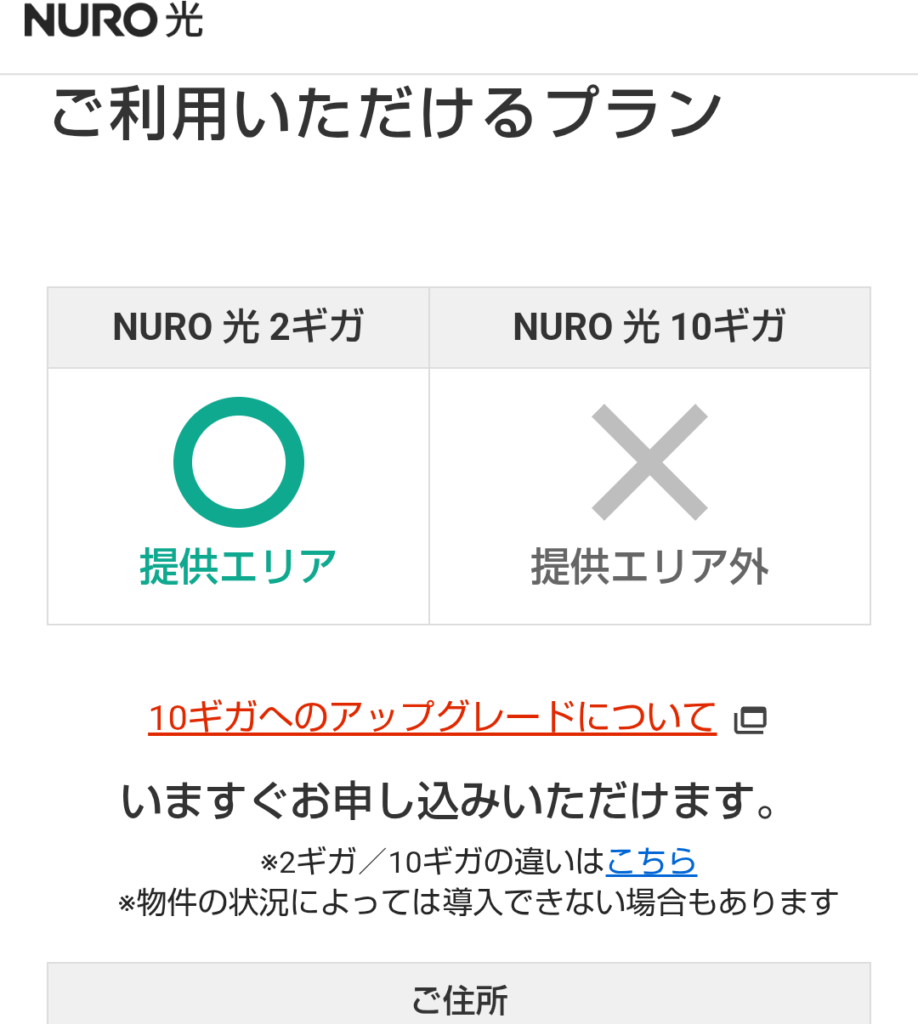Click the NURO 光 10ギガ header cell
The height and width of the screenshot is (1024, 918).
click(x=649, y=326)
